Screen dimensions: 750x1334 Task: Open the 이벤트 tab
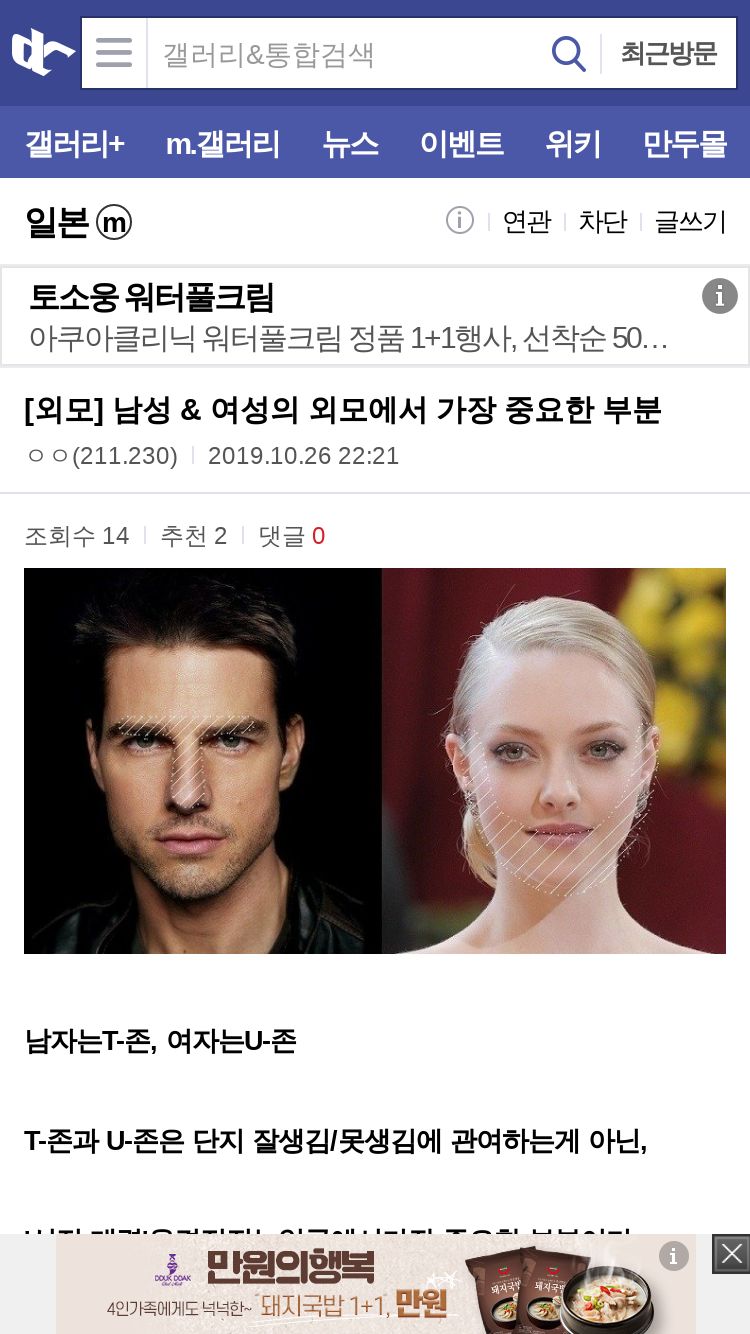(462, 143)
